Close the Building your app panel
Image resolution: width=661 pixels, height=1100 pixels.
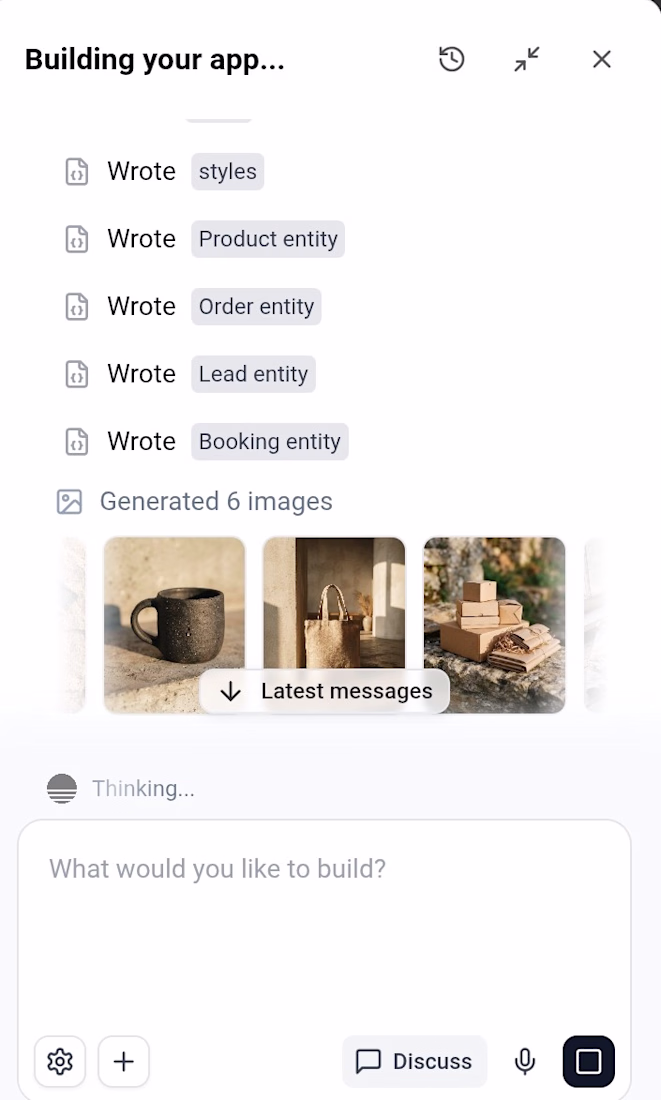601,59
